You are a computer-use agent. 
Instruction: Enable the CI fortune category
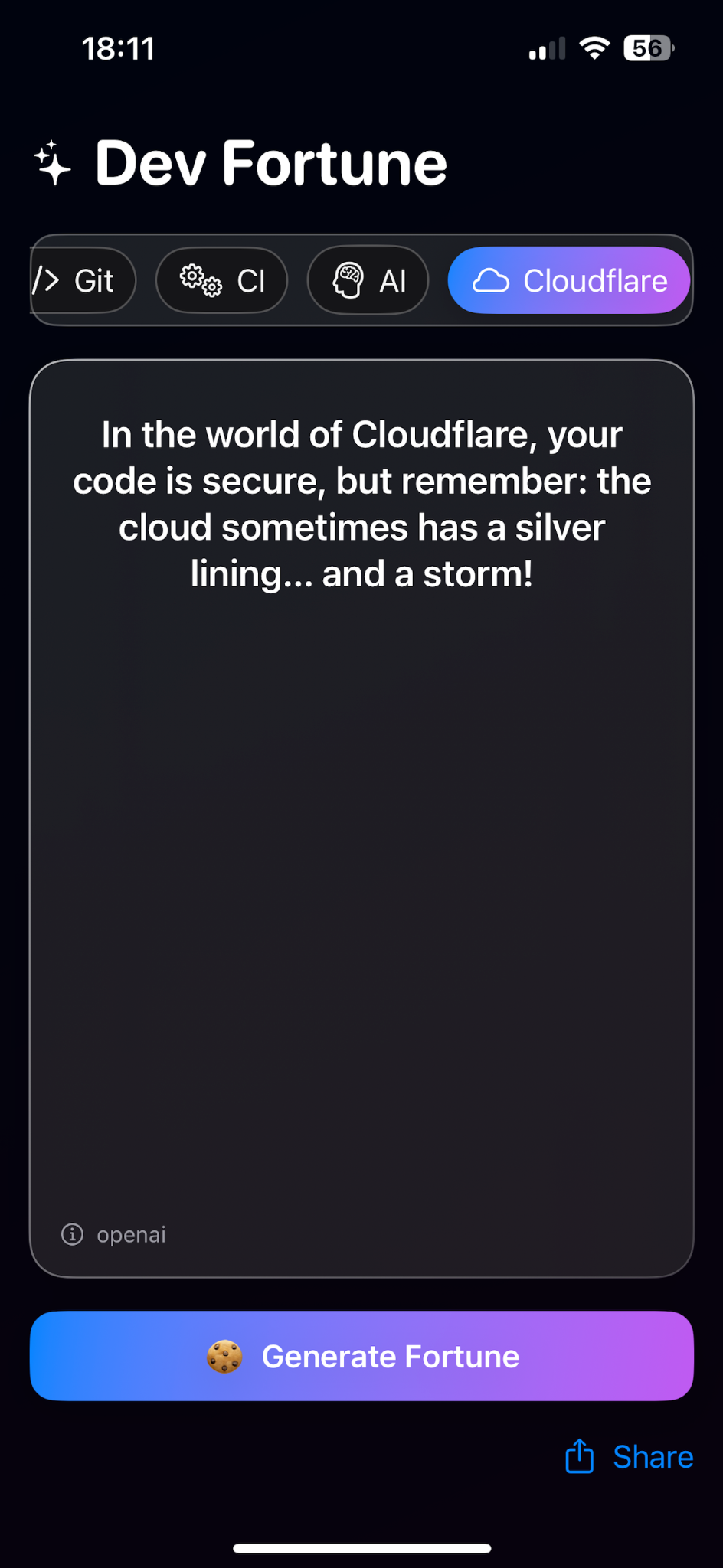221,280
